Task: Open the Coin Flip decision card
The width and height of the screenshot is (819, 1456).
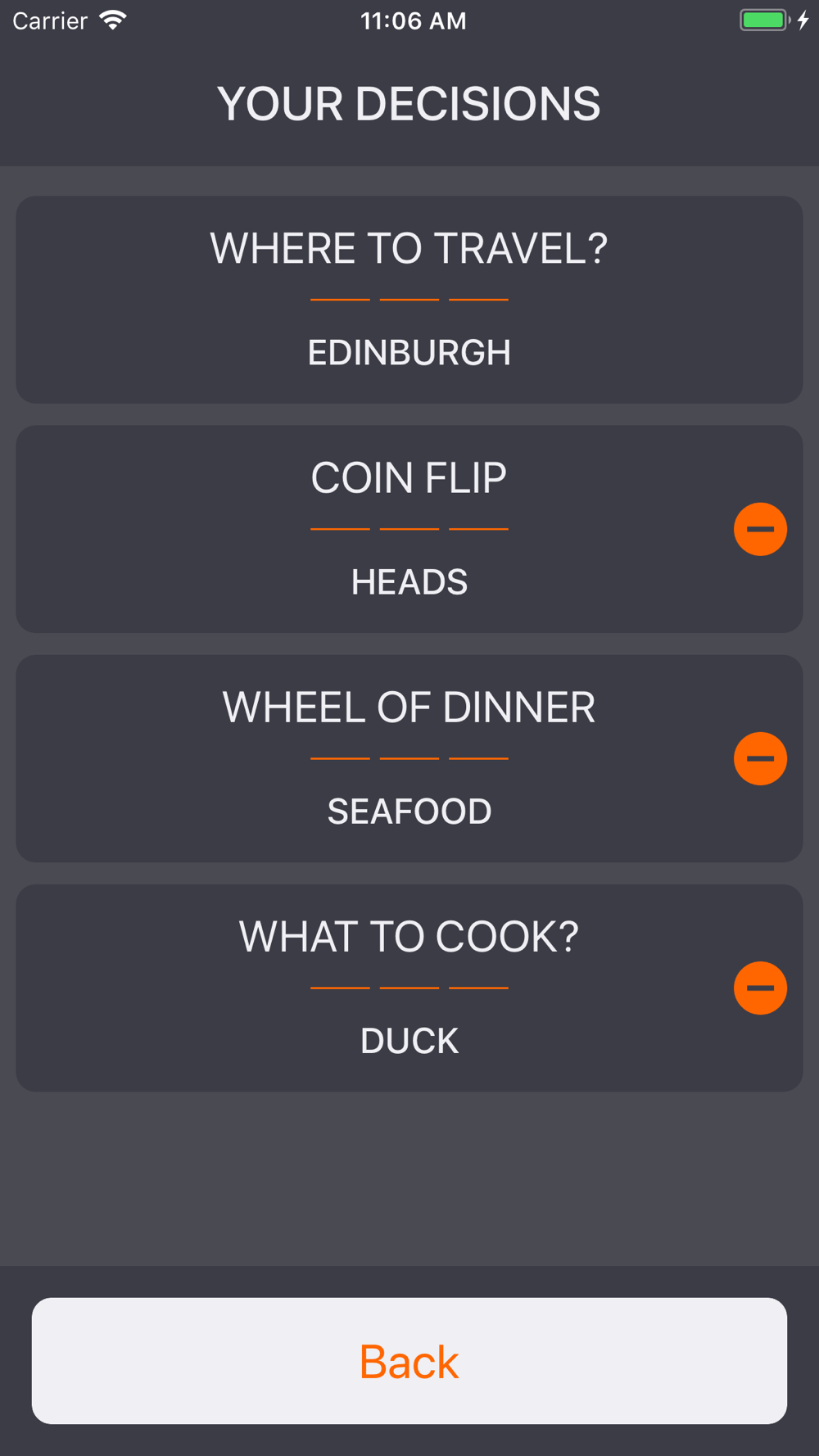Action: coord(409,529)
